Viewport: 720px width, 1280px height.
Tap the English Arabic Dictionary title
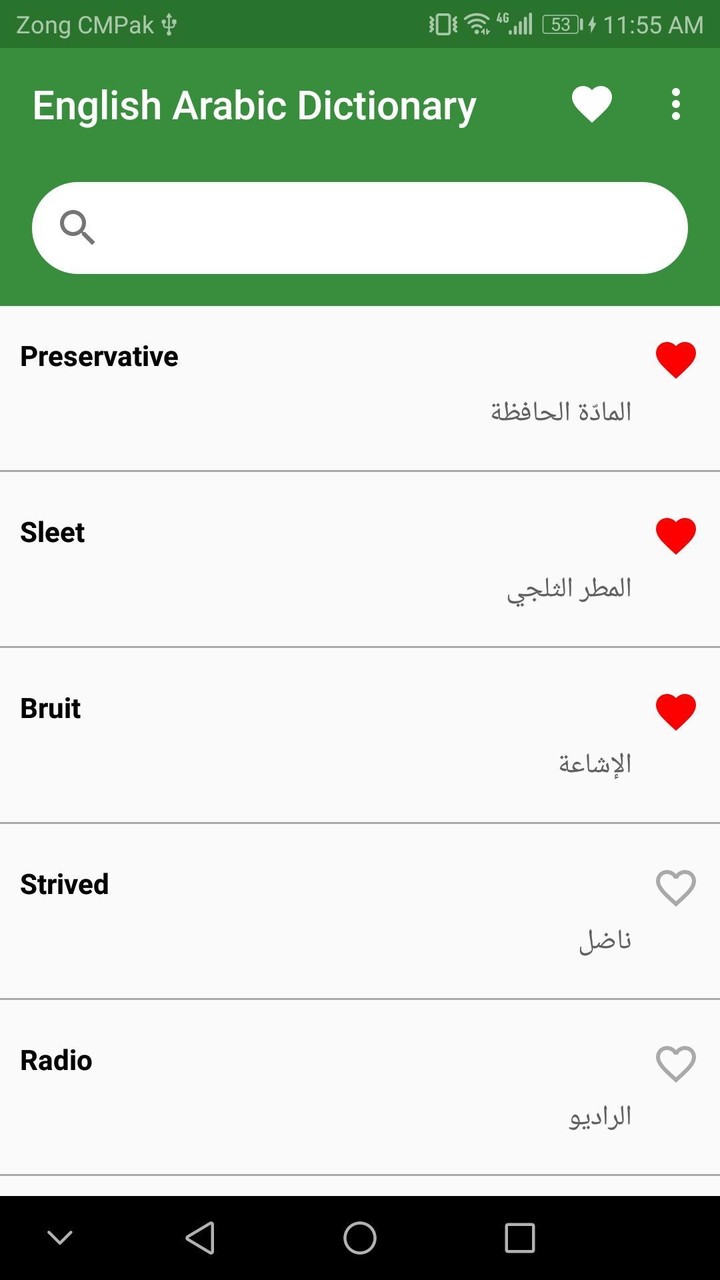click(254, 104)
